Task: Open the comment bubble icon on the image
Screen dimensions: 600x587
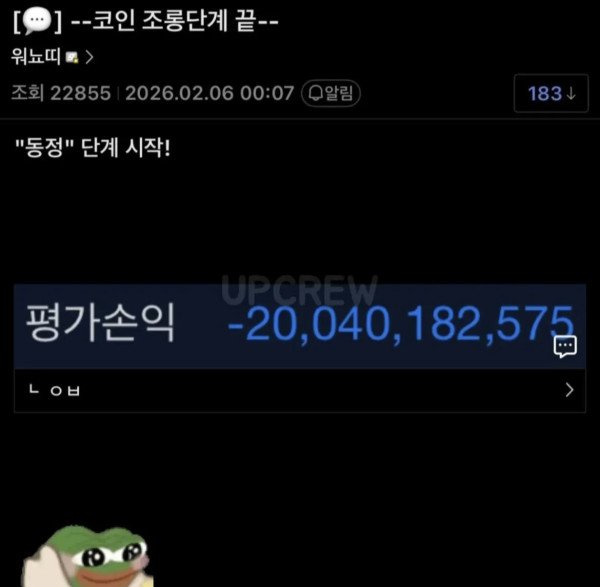Action: pos(565,347)
